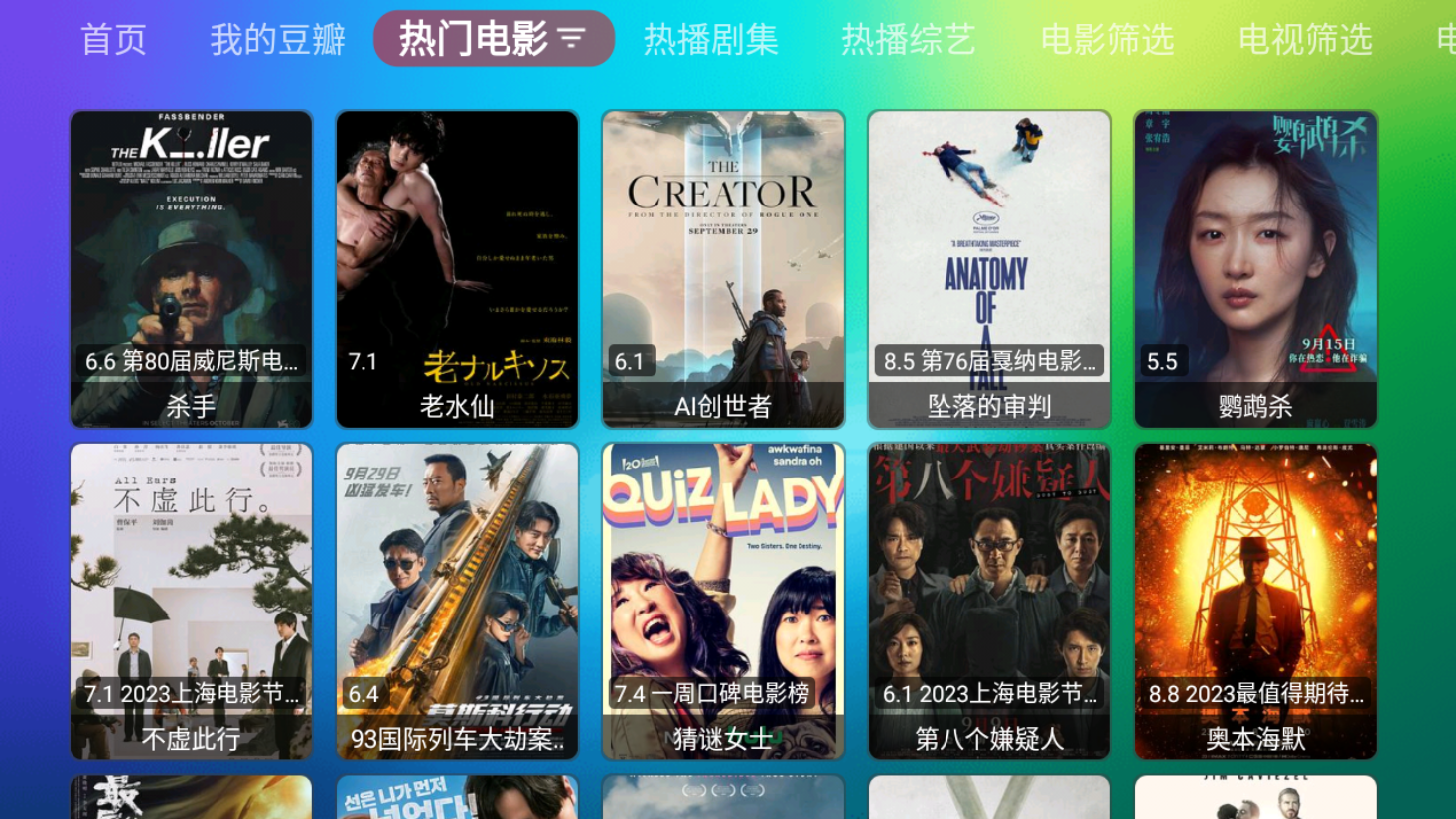Switch to the 热播剧集 tab
Image resolution: width=1456 pixels, height=819 pixels.
710,40
